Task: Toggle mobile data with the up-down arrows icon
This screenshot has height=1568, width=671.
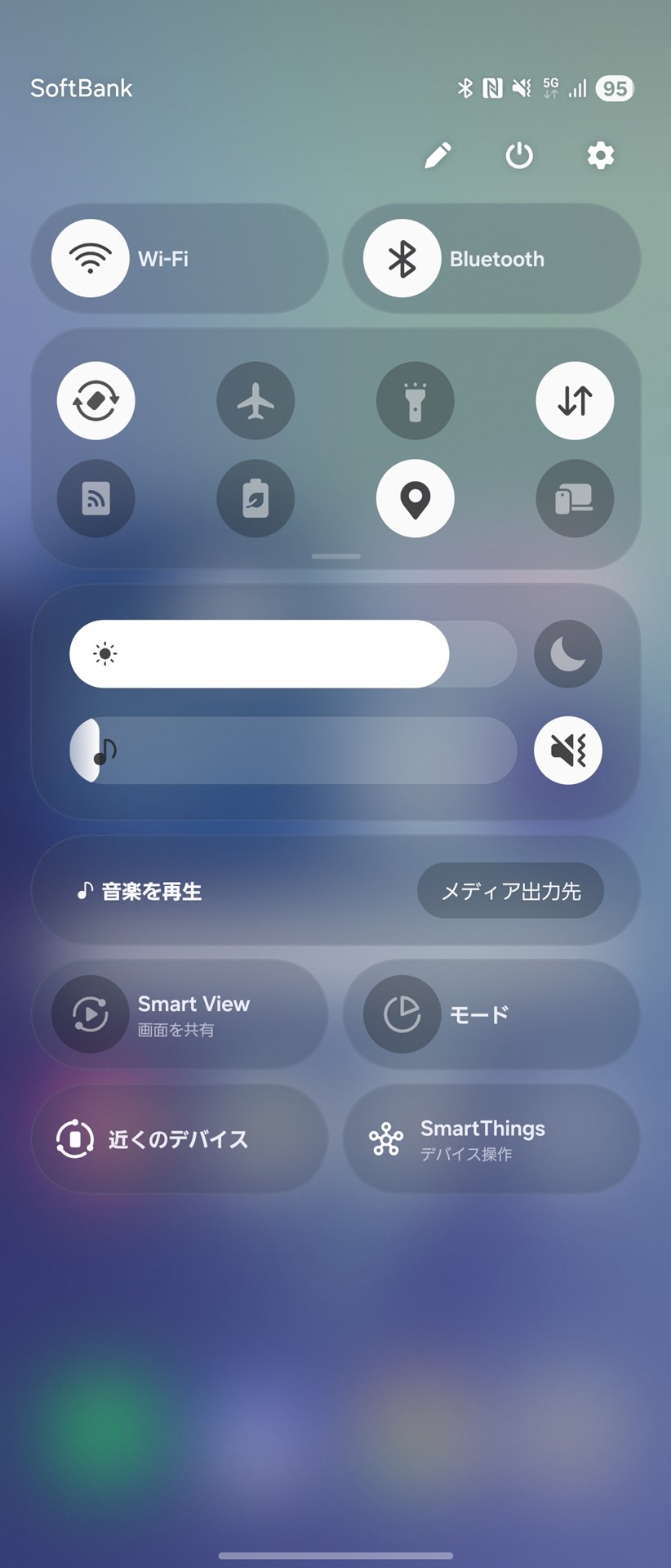Action: click(x=575, y=401)
